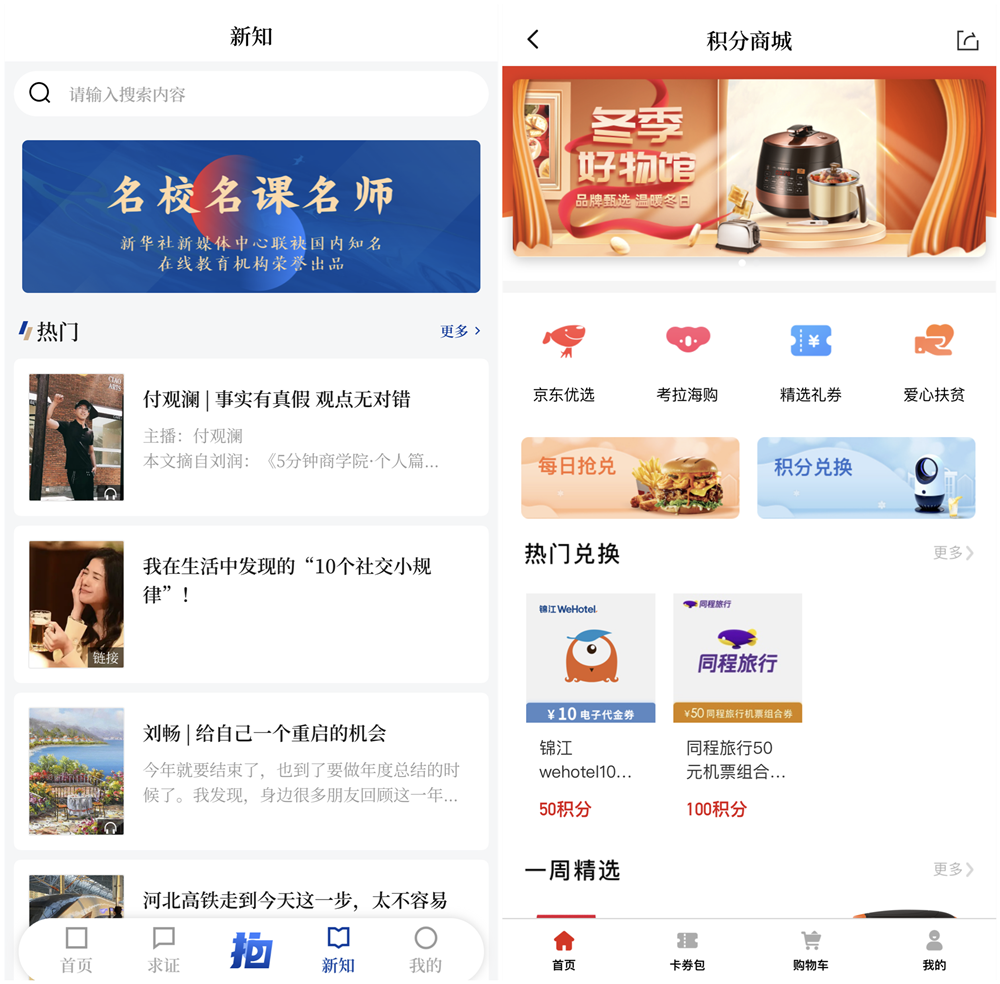Switch to the 卡券包 tab

(x=687, y=950)
